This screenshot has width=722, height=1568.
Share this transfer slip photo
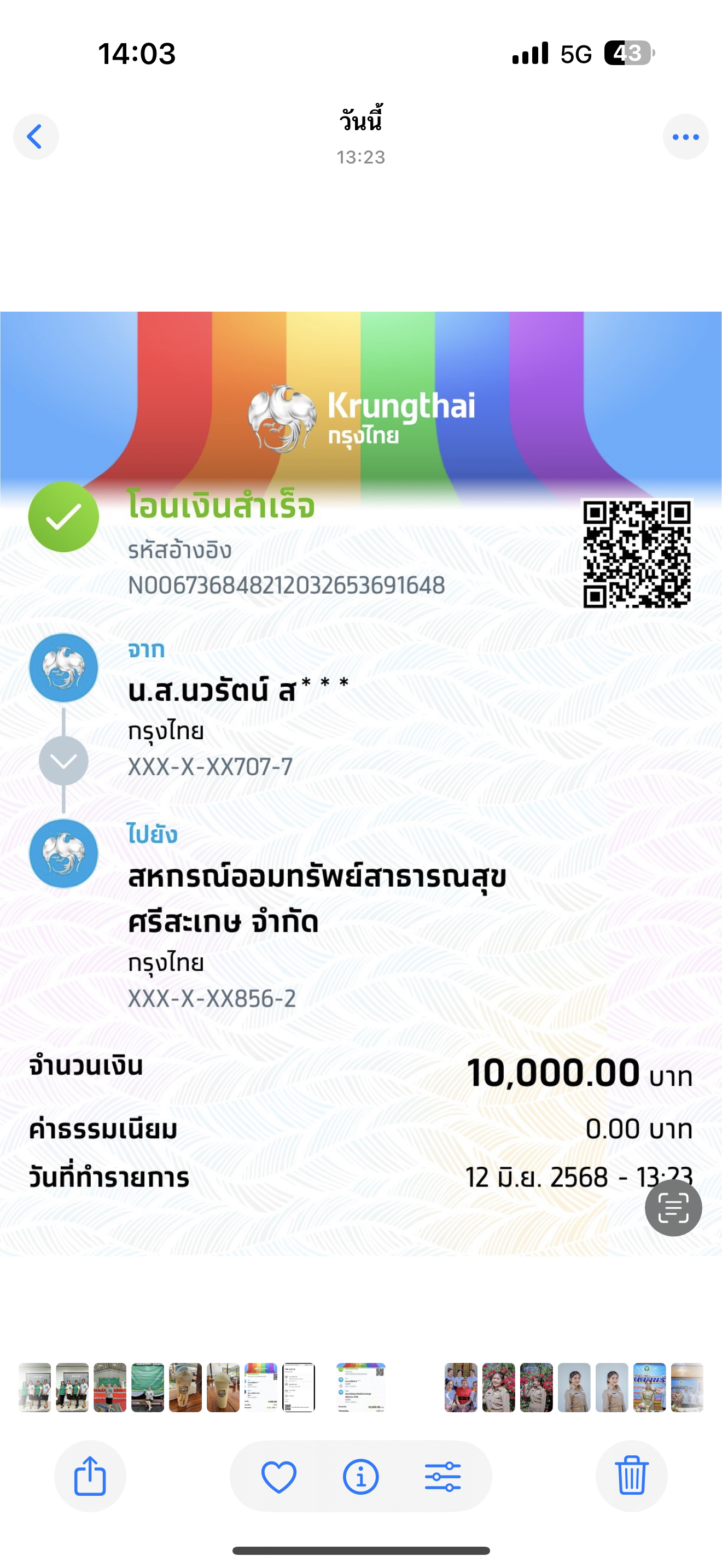[x=90, y=1476]
